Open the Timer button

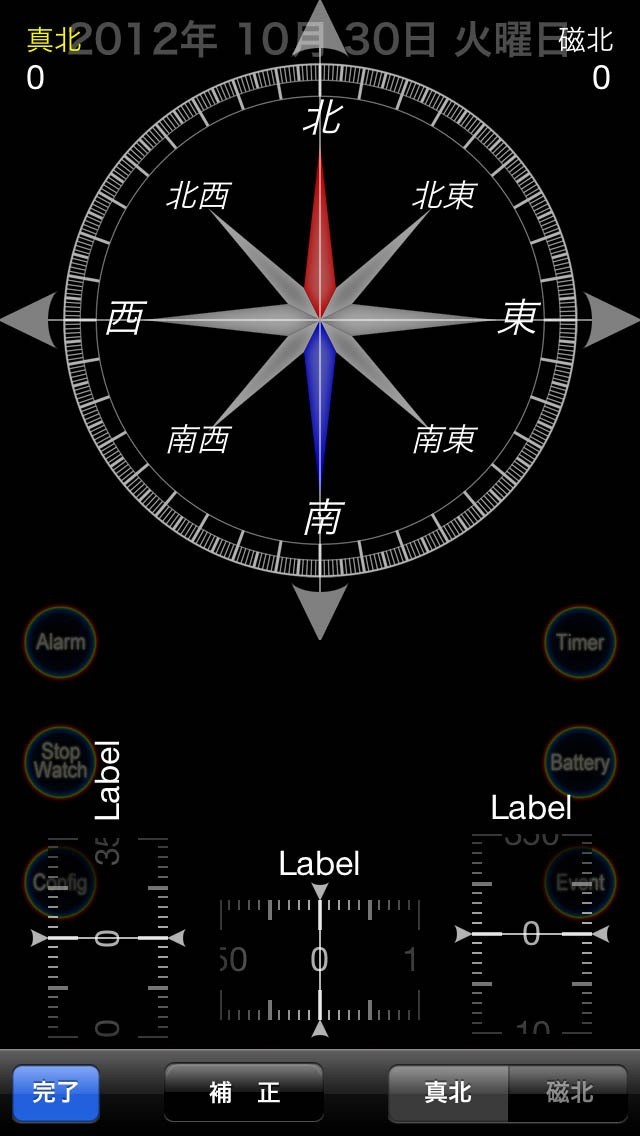[580, 642]
